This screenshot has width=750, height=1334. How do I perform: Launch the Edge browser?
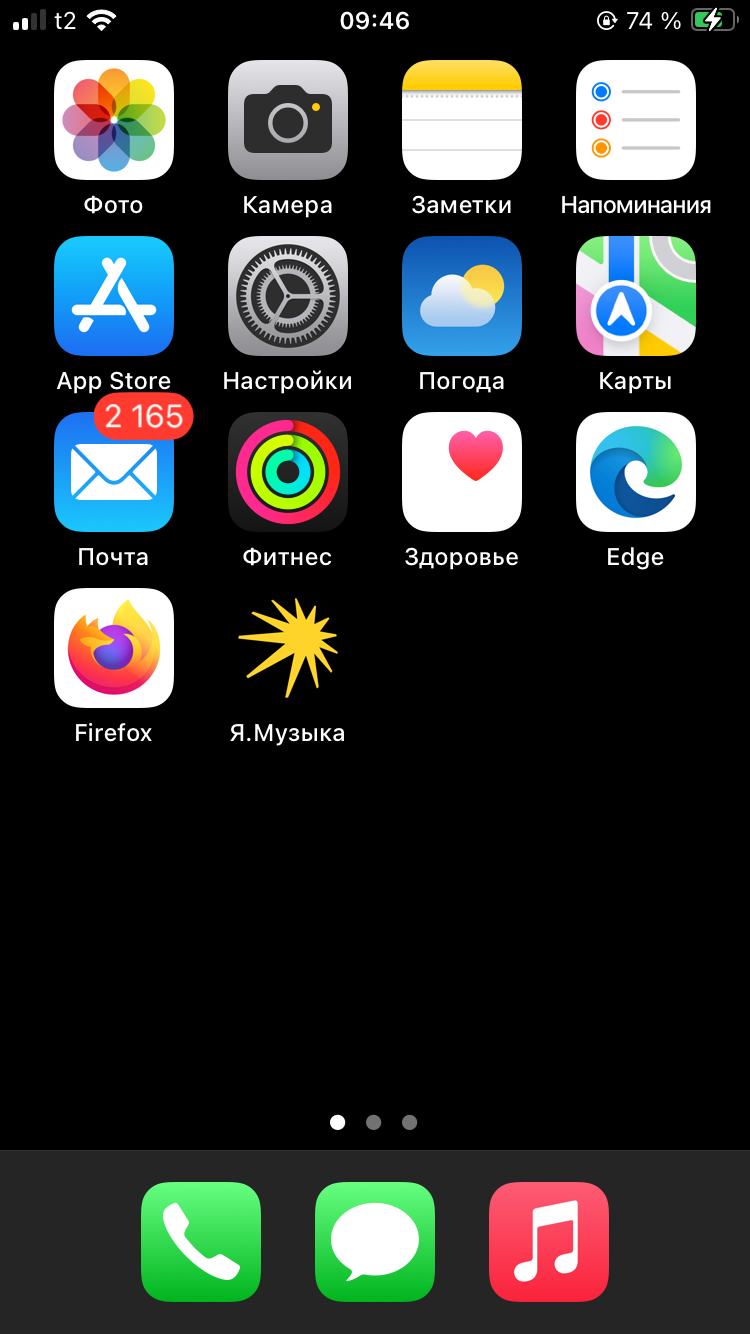(636, 472)
